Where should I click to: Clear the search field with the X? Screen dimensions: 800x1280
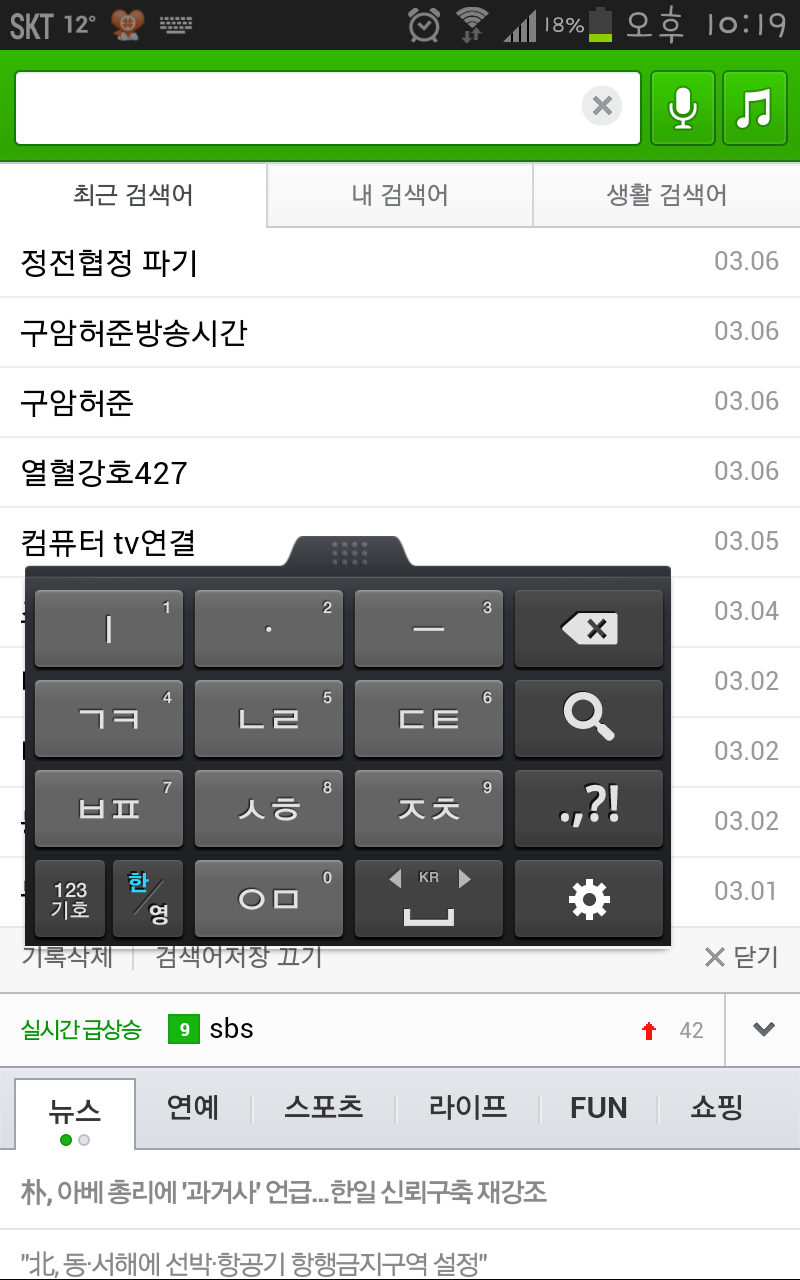point(602,106)
